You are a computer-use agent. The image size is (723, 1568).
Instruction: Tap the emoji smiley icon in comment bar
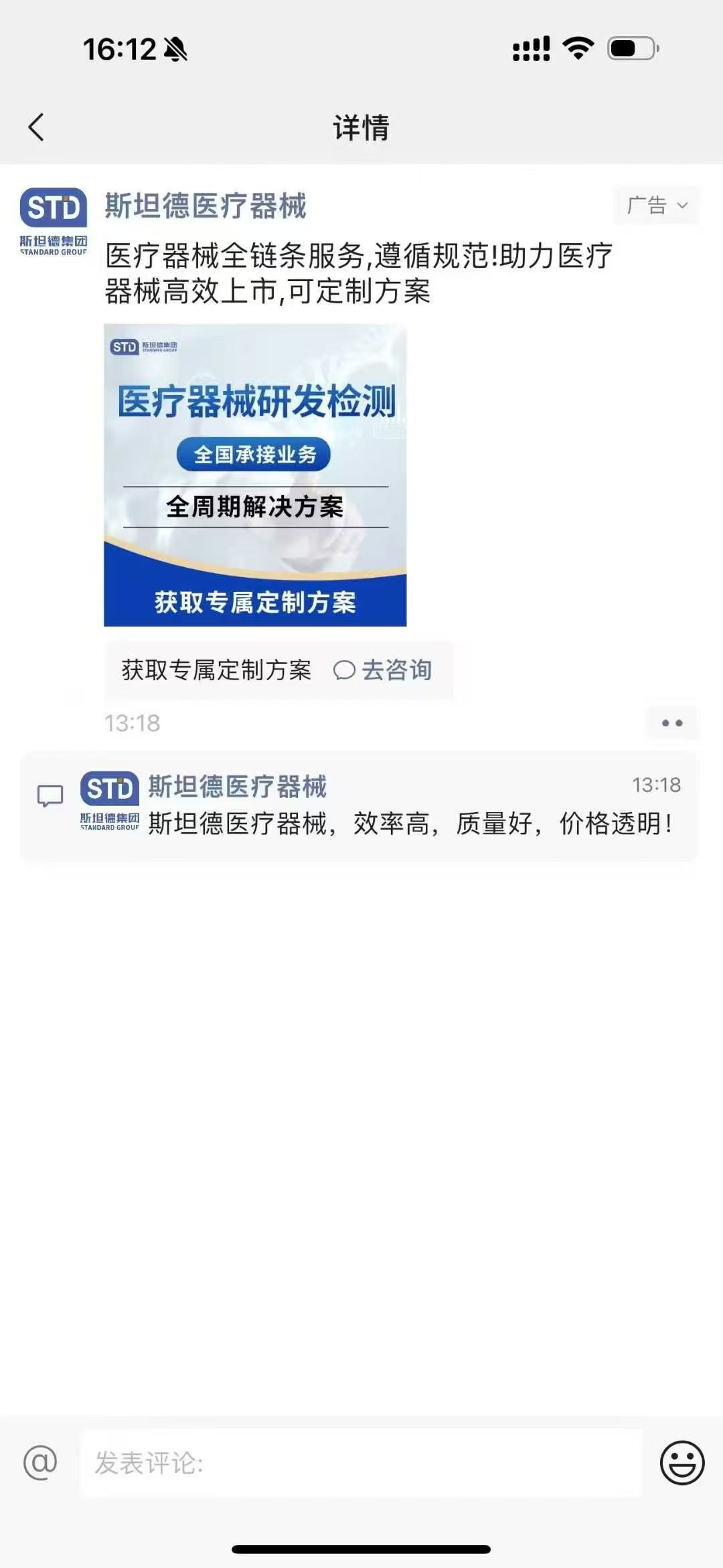point(681,1462)
